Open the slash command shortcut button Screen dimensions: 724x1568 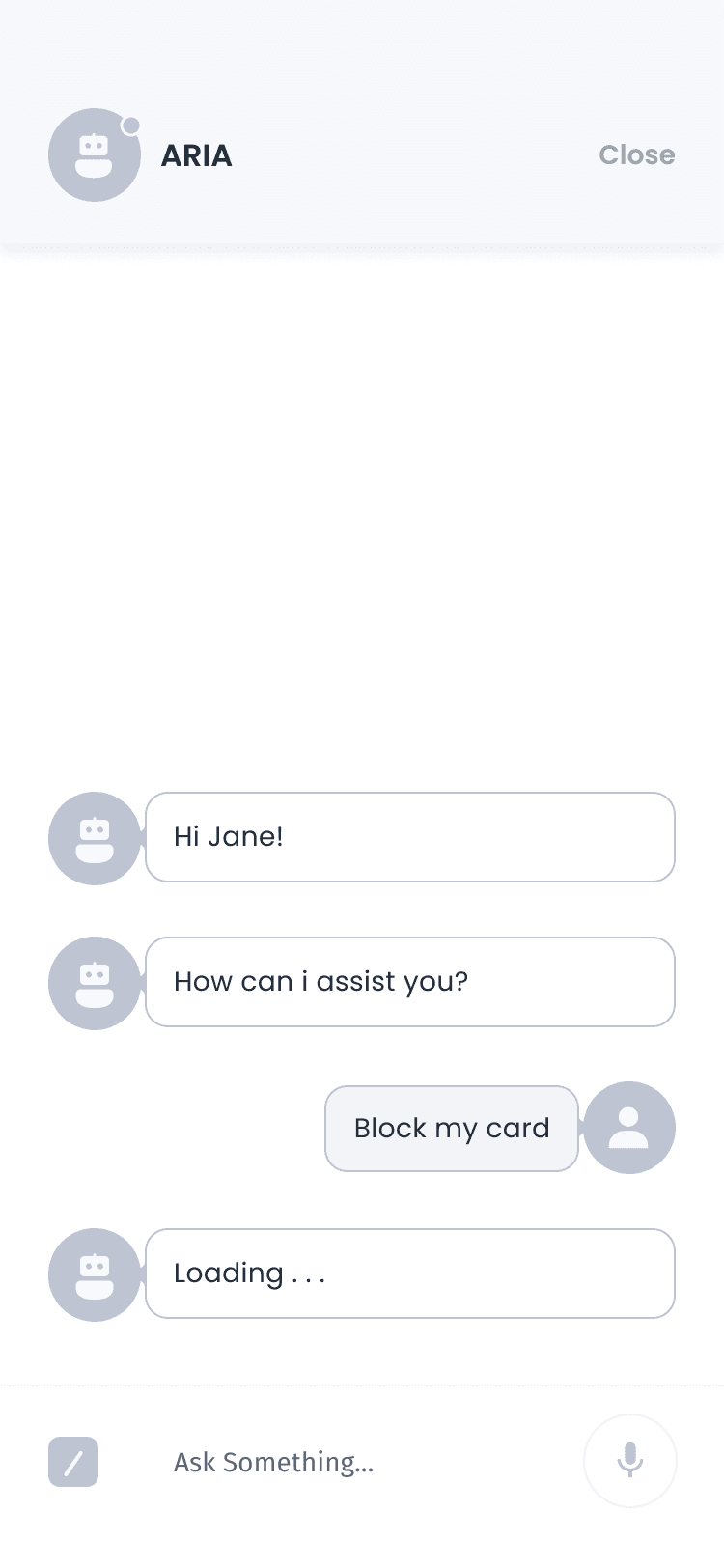tap(73, 1462)
